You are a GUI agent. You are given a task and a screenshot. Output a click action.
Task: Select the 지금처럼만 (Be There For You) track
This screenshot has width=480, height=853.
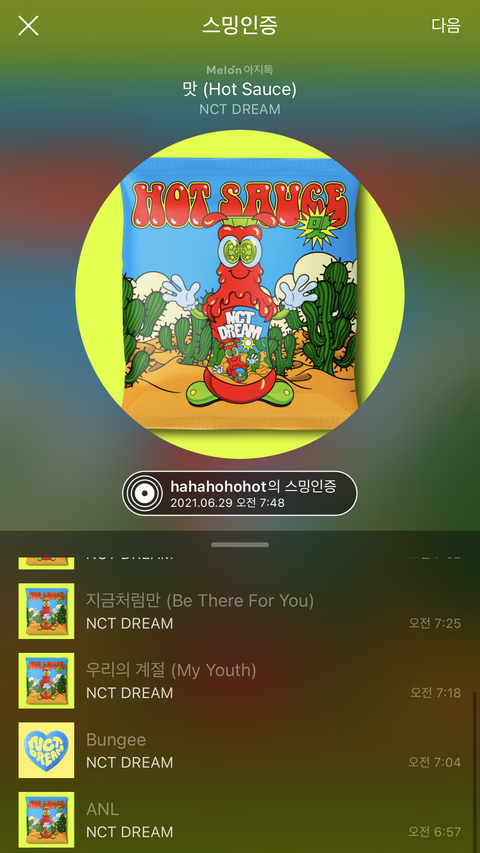tap(240, 611)
